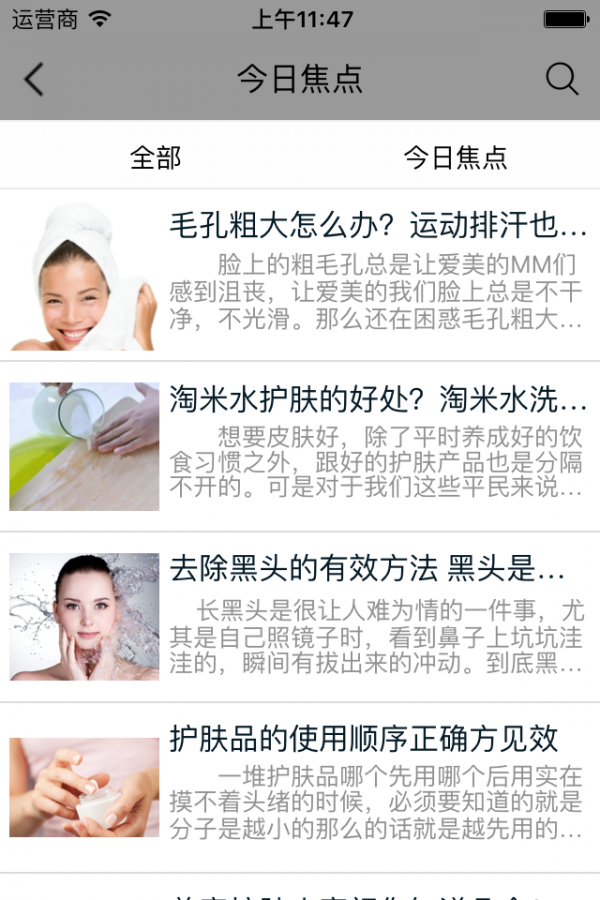This screenshot has width=600, height=900.
Task: Go back using the top-left arrow
Action: [35, 79]
